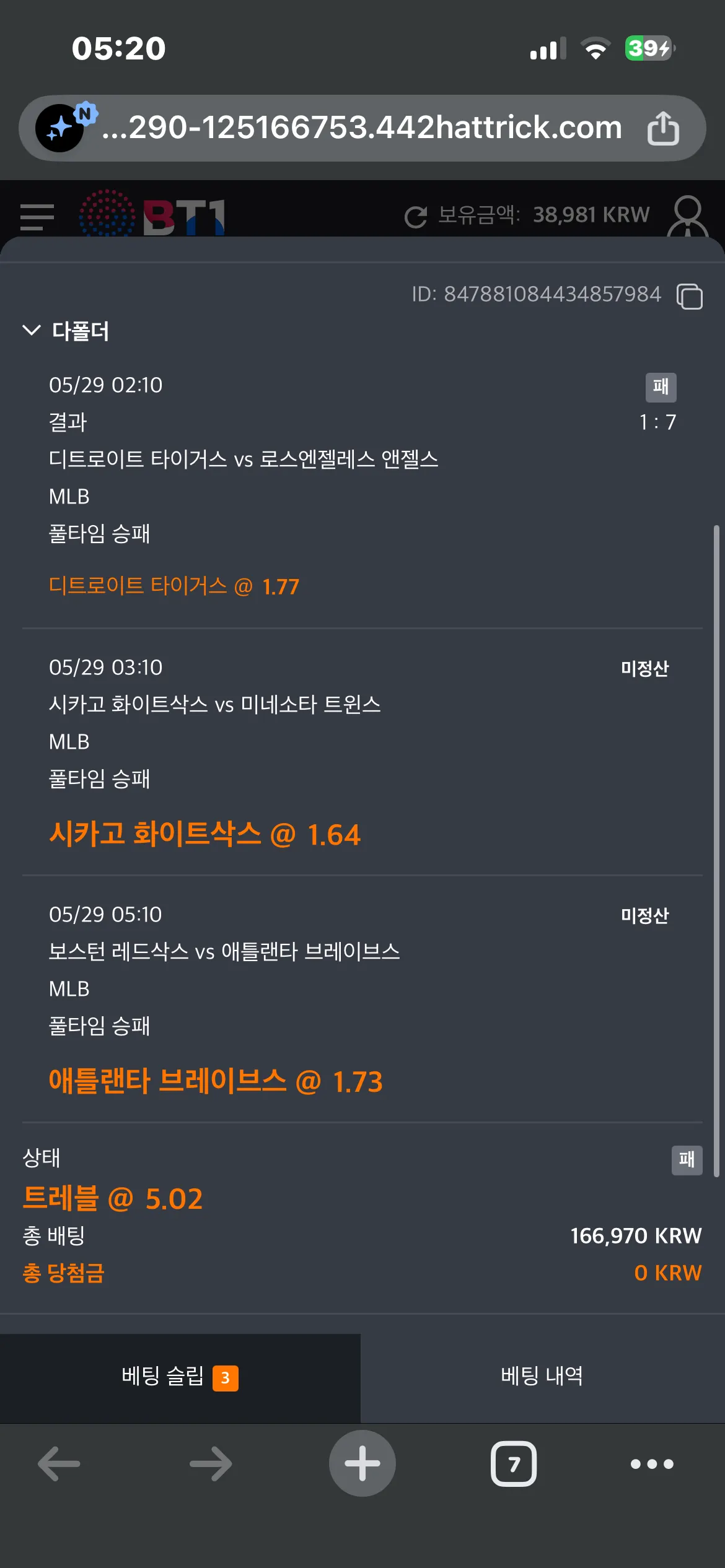Open the user profile icon
The height and width of the screenshot is (1568, 725).
point(688,217)
